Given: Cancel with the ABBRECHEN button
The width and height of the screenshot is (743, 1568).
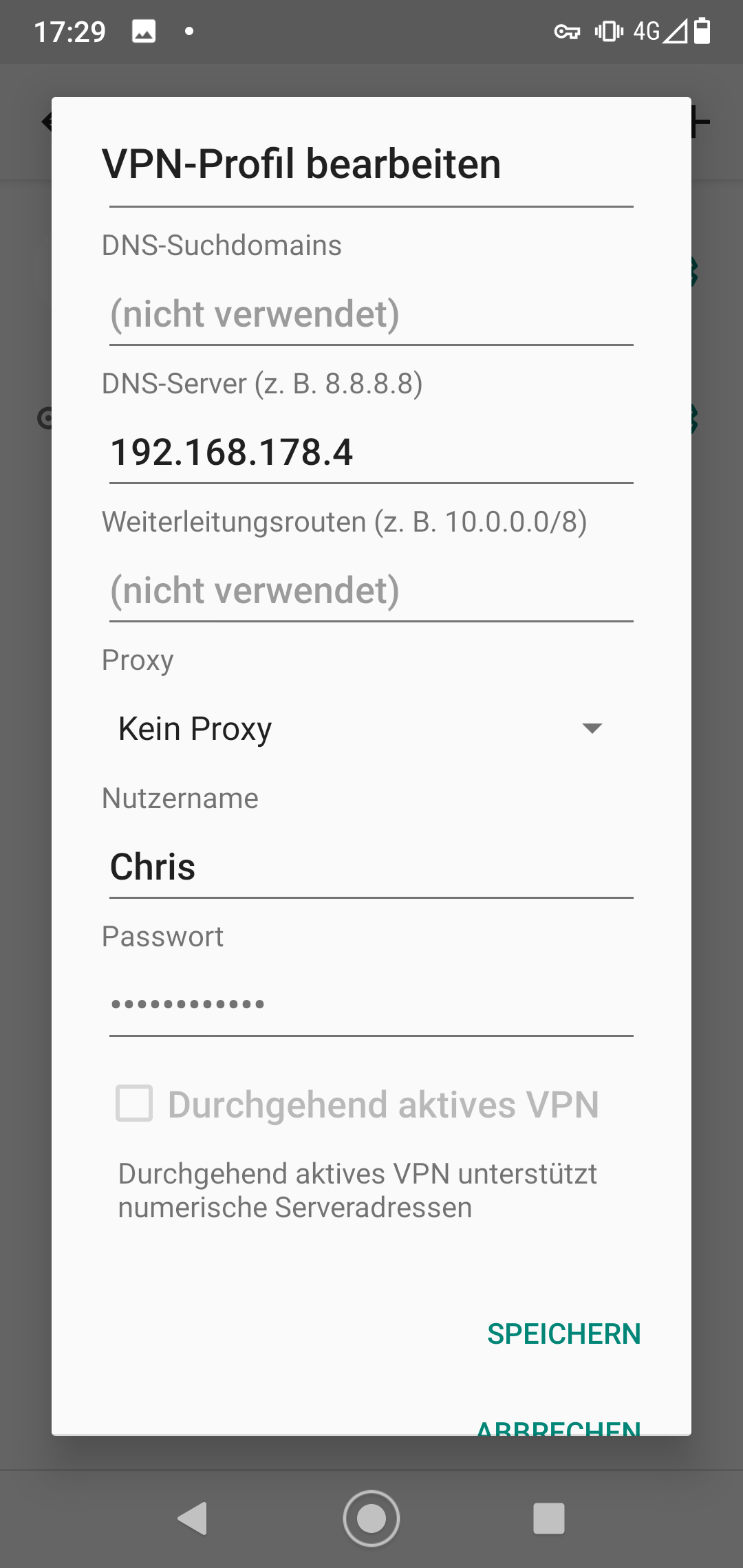Looking at the screenshot, I should click(559, 1426).
